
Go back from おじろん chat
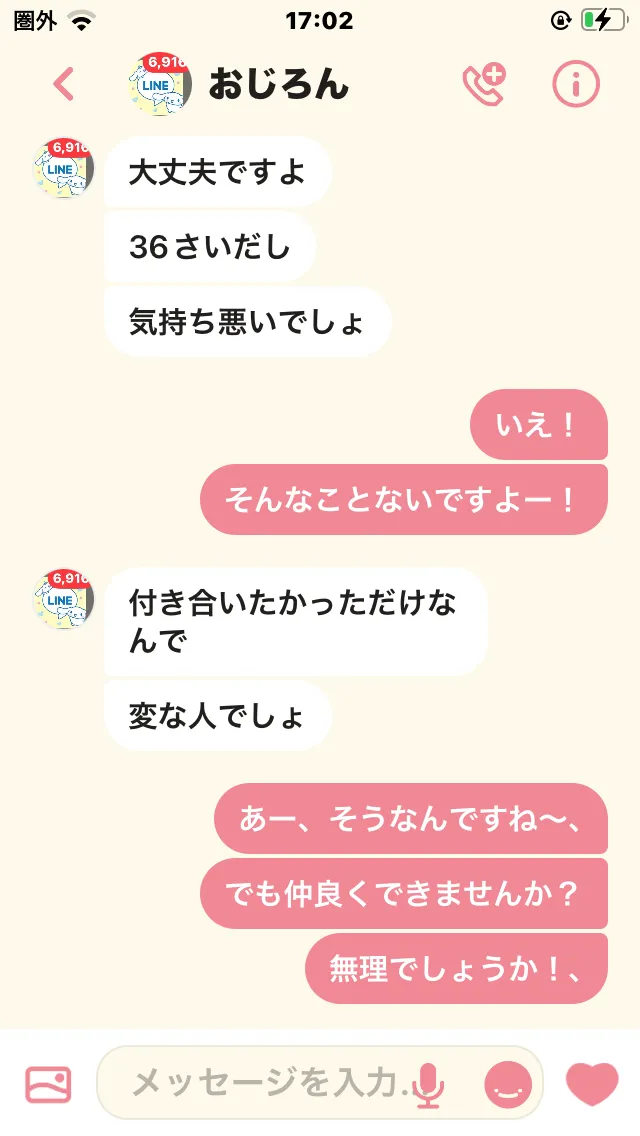64,85
